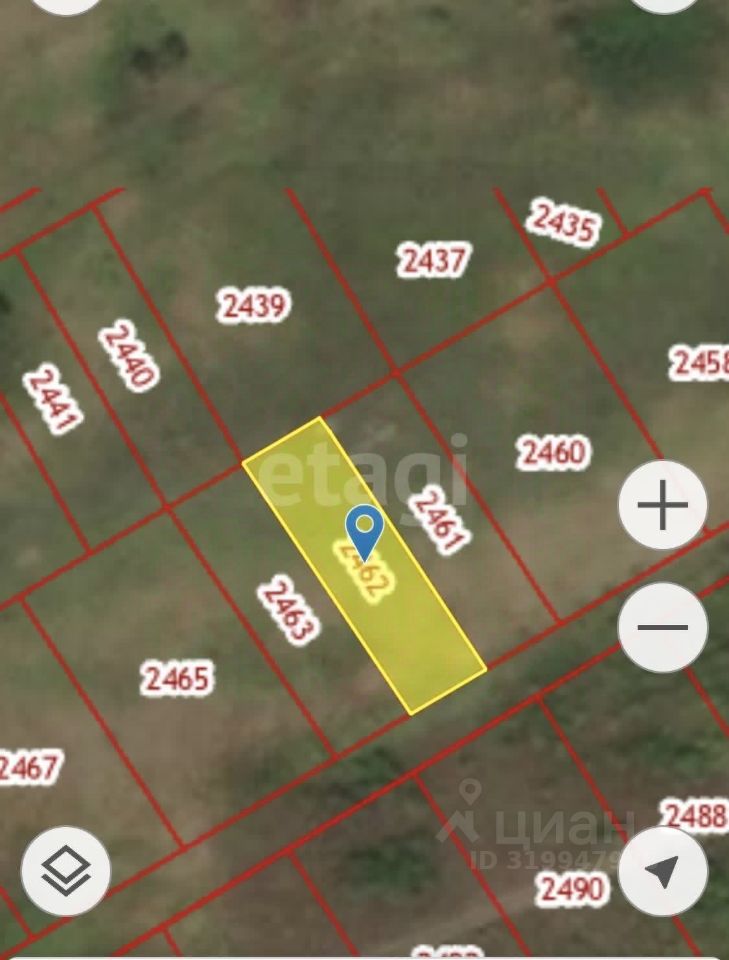Zoom out of the map

[663, 628]
